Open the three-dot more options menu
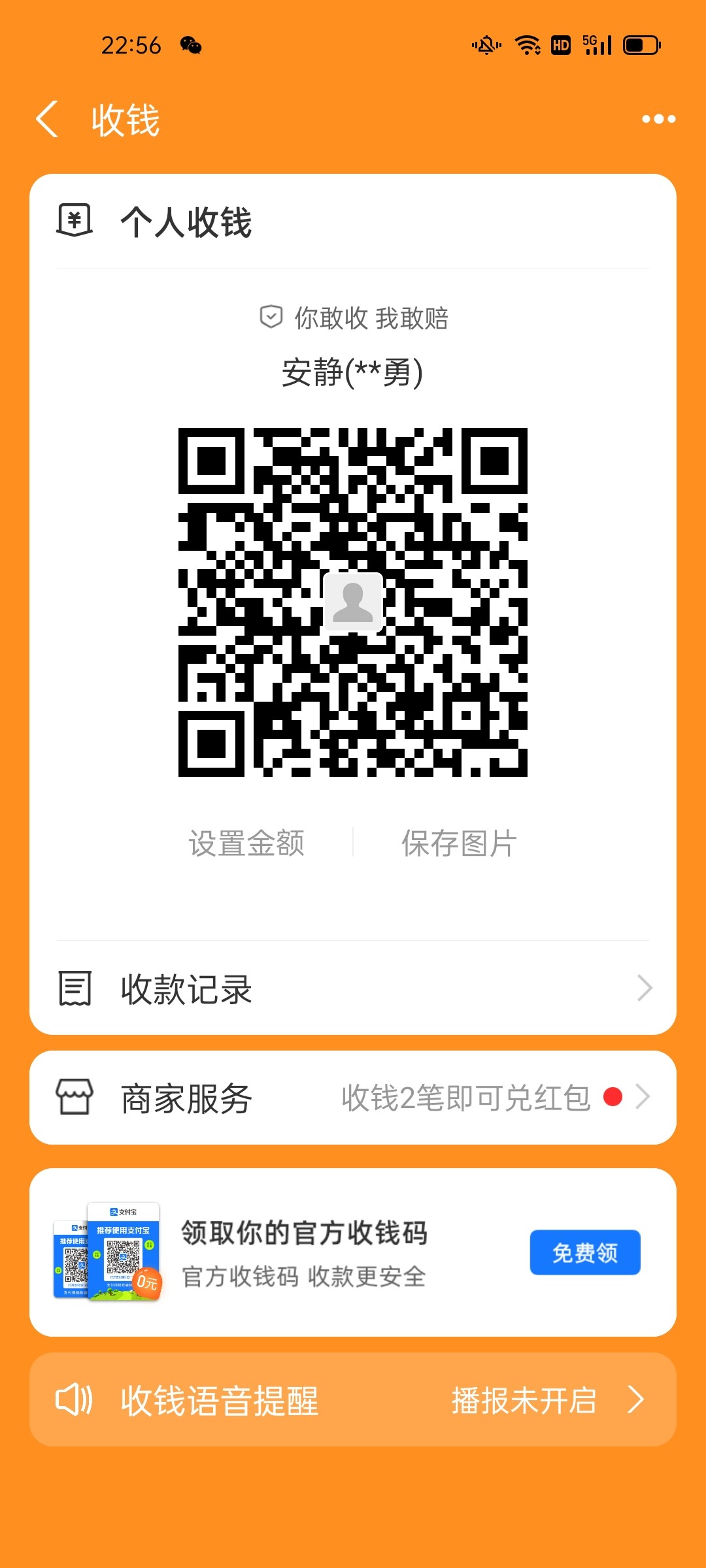This screenshot has height=1568, width=706. tap(658, 118)
